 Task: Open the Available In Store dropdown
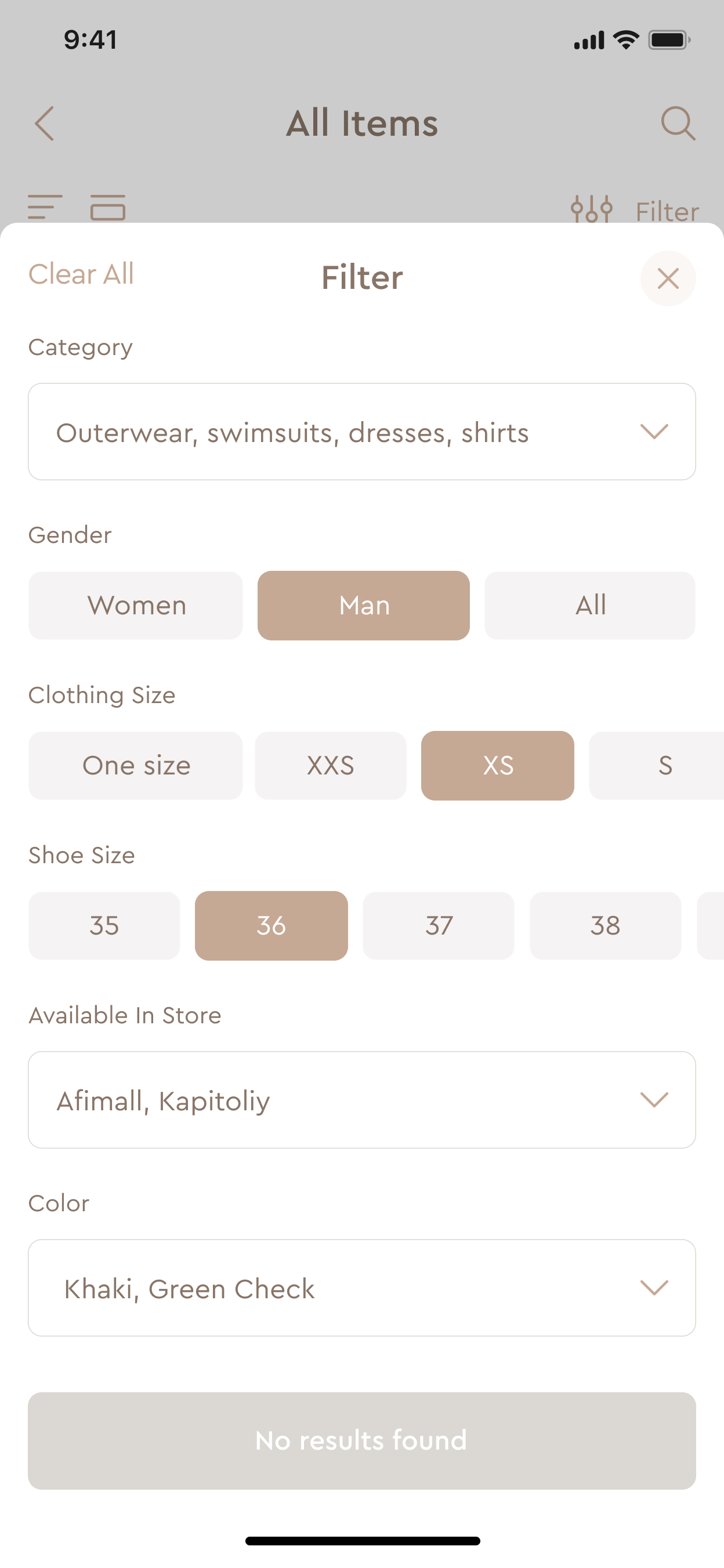pos(361,1100)
